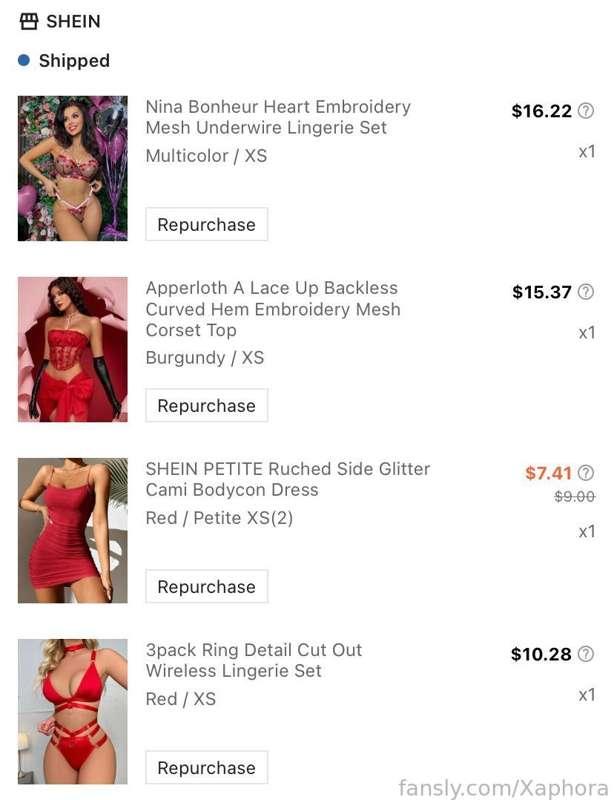Open the 3pack Ring Detail set image
Image resolution: width=614 pixels, height=800 pixels.
pos(73,711)
